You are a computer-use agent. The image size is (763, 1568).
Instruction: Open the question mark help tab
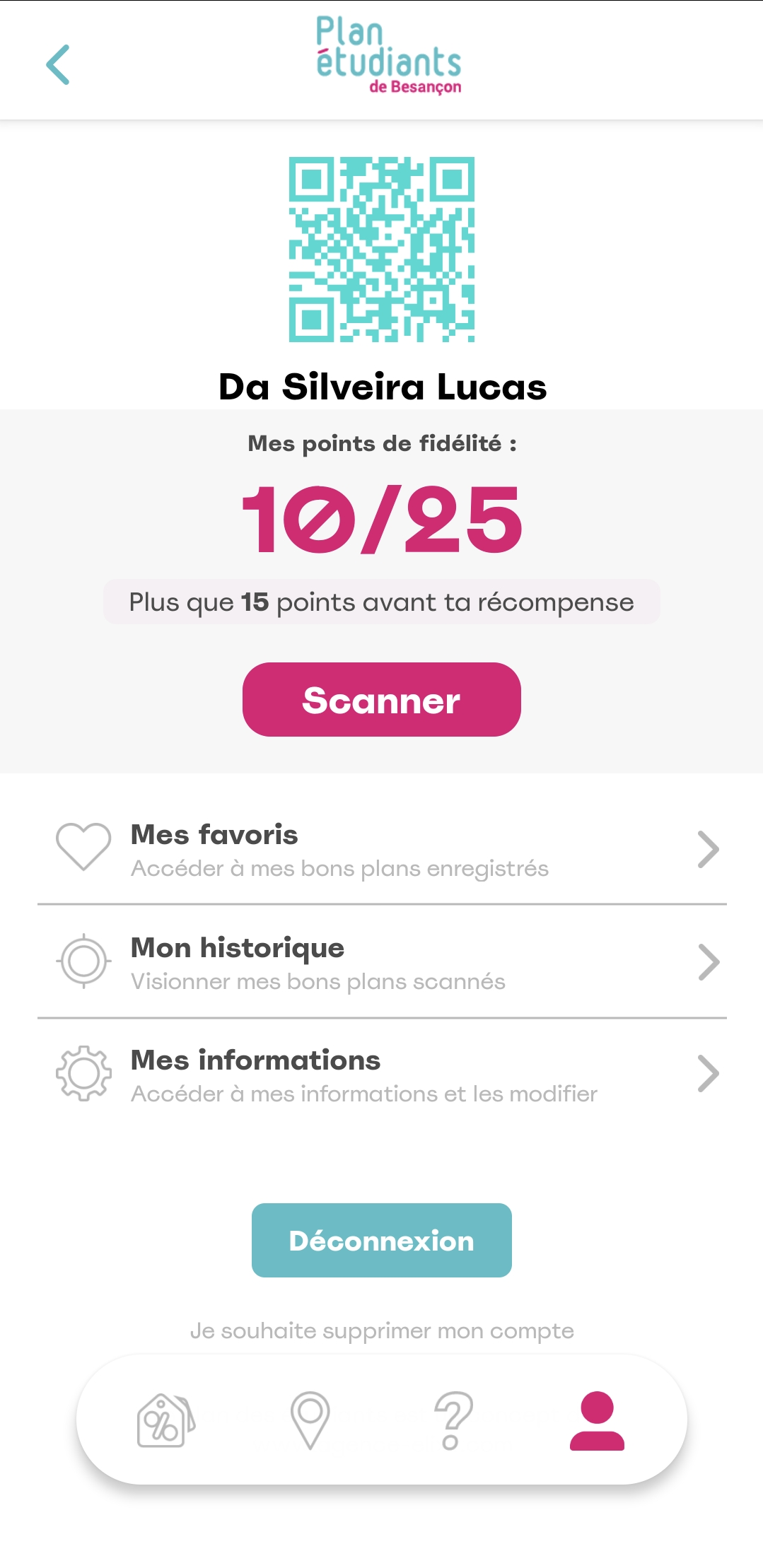[453, 1420]
